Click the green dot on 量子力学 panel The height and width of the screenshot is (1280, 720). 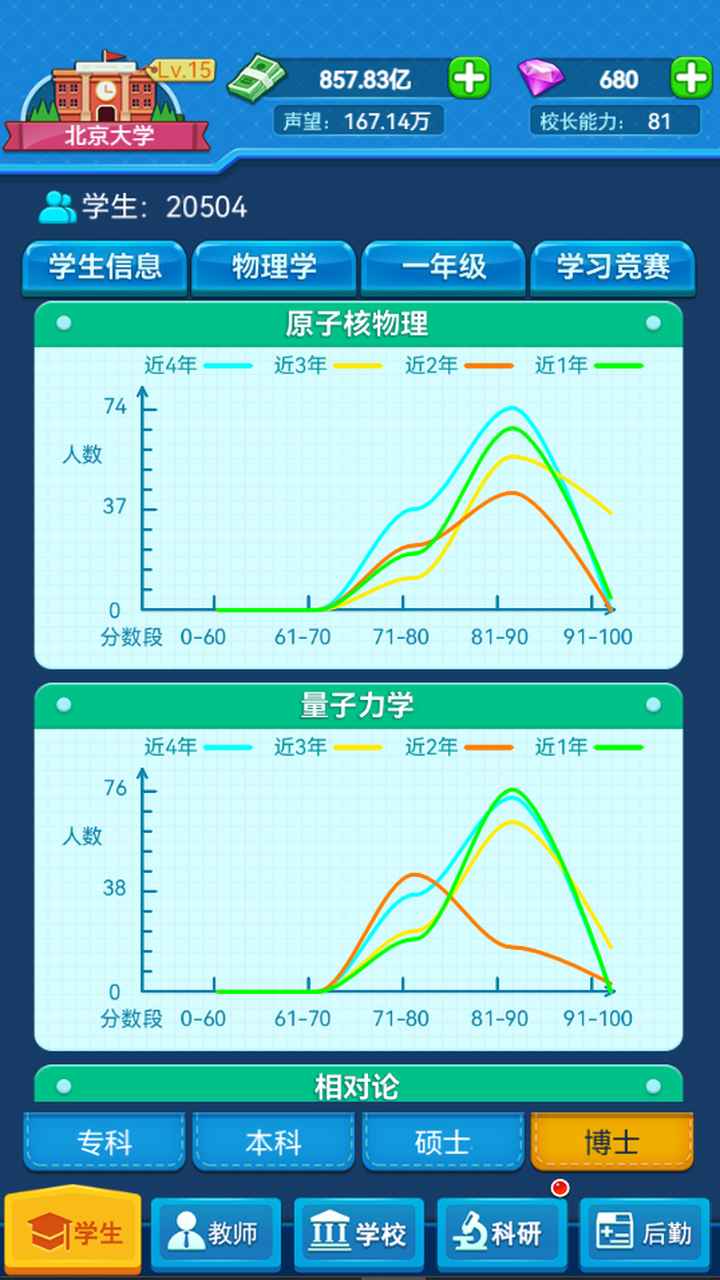coord(63,703)
